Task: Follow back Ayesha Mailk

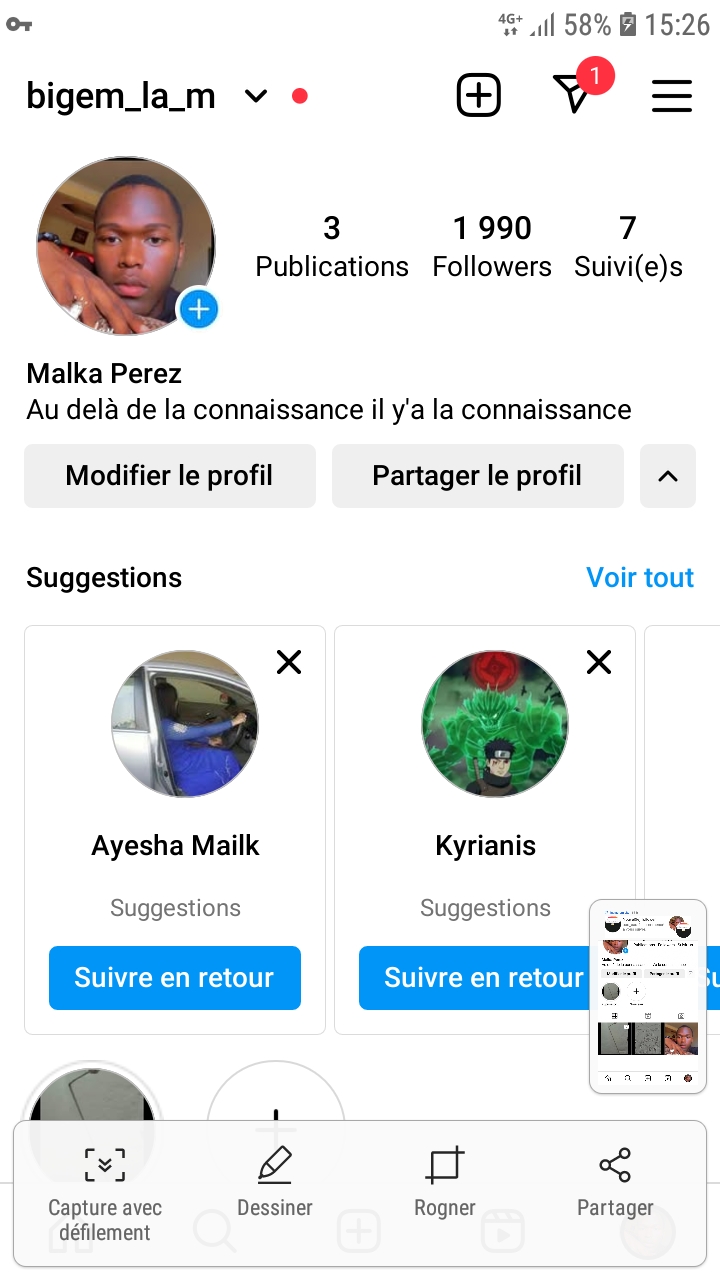Action: [x=175, y=978]
